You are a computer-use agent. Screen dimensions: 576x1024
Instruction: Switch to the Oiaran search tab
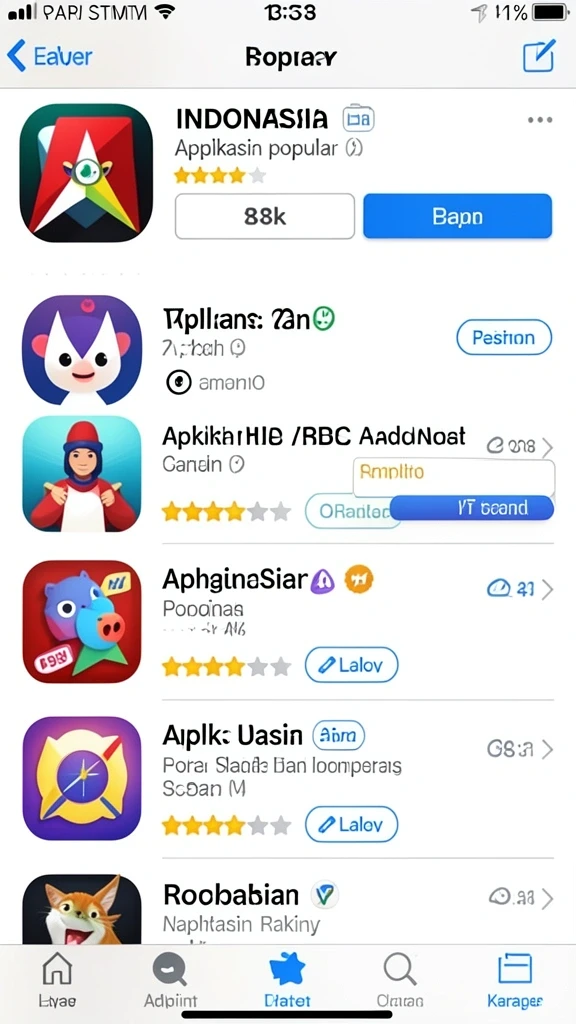click(x=400, y=980)
